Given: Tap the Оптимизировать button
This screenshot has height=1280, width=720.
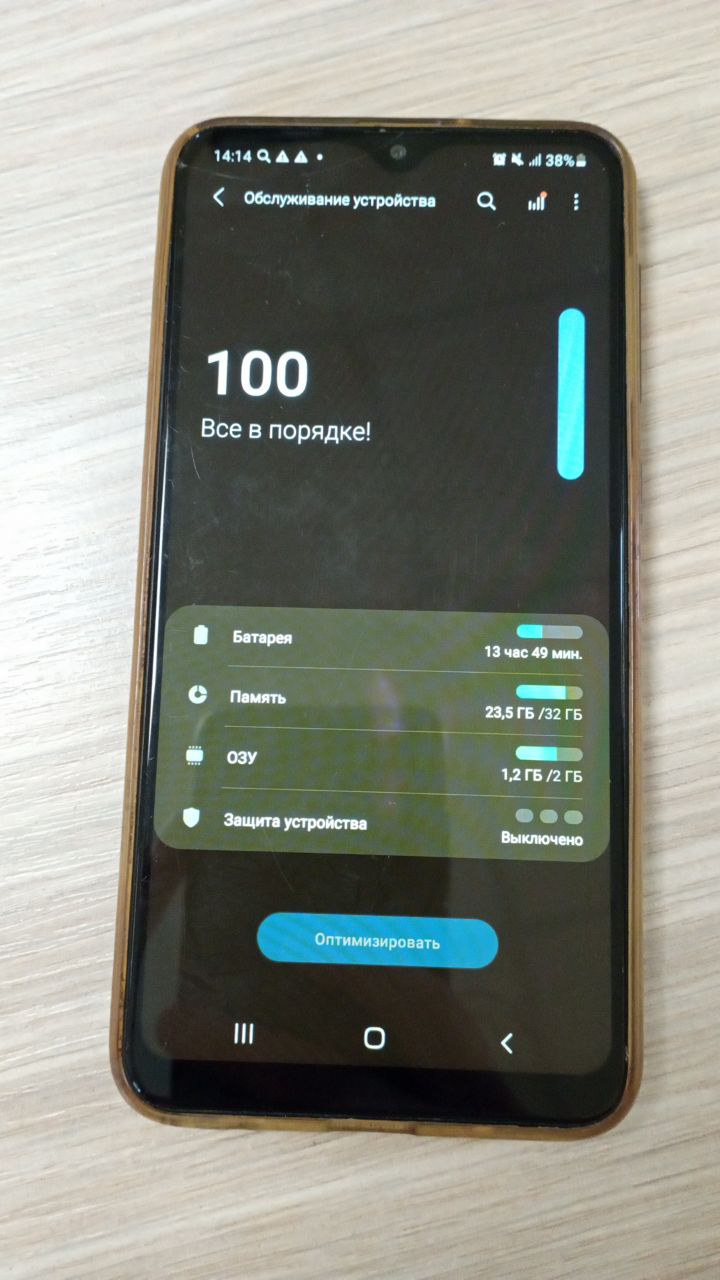Looking at the screenshot, I should tap(377, 942).
